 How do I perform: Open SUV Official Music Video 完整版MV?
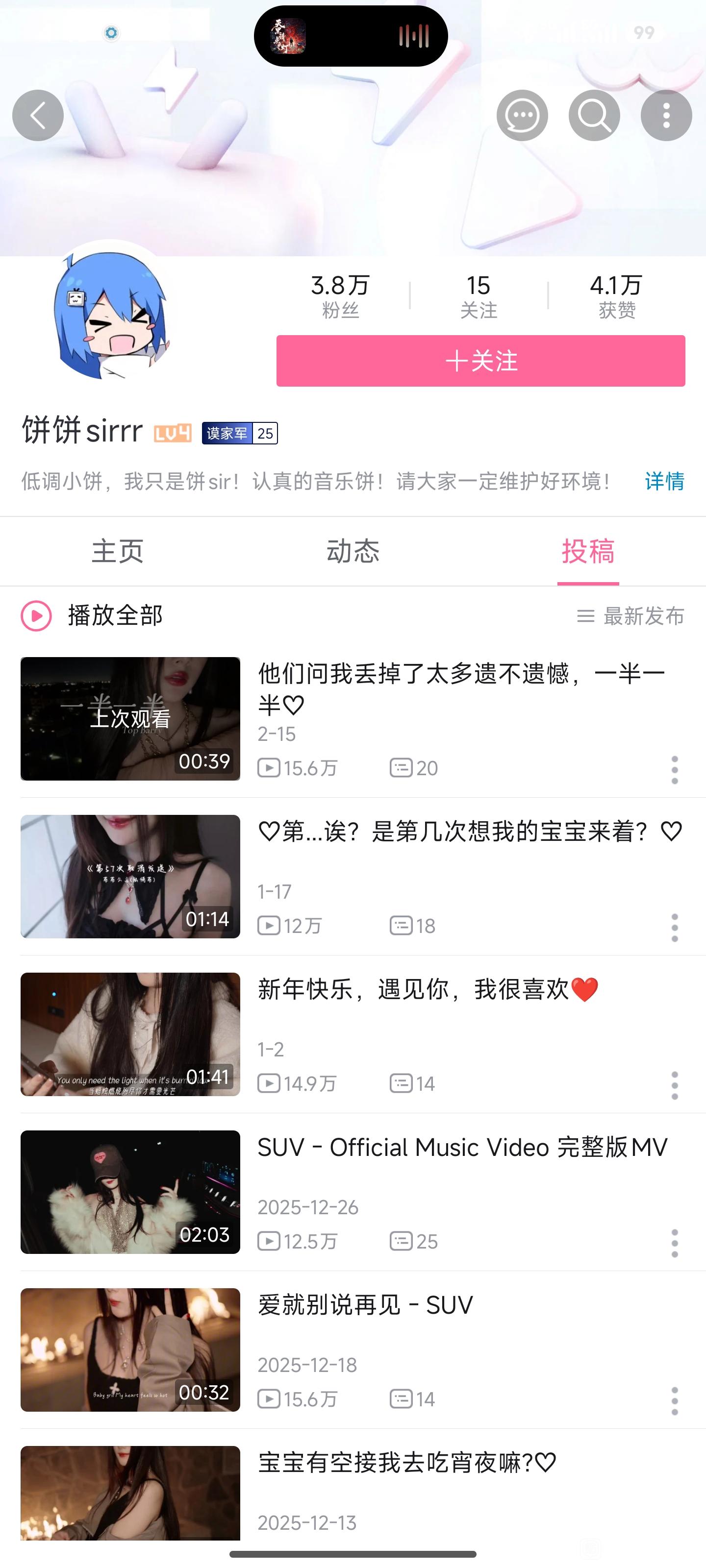click(462, 1148)
